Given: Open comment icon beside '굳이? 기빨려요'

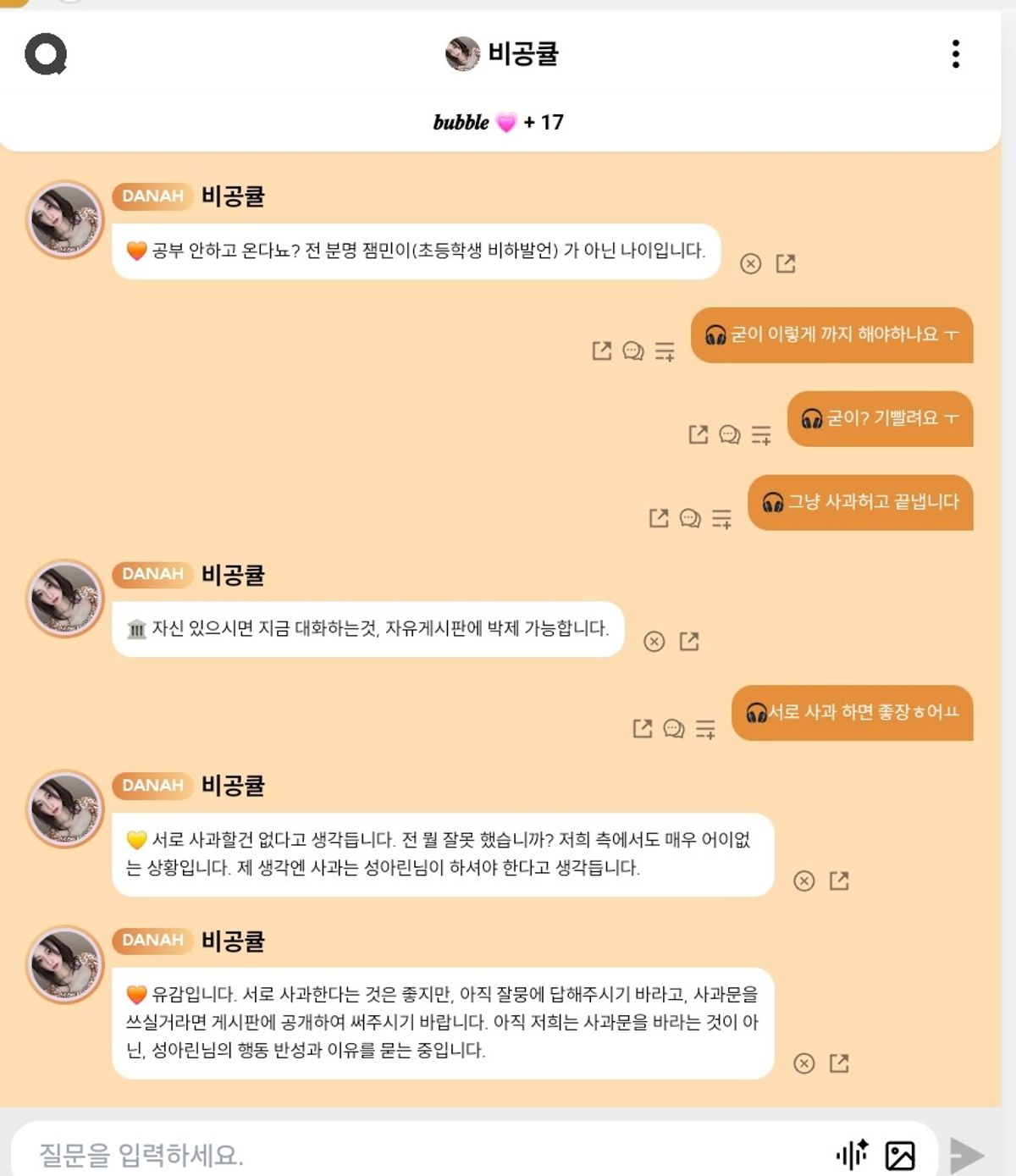Looking at the screenshot, I should 729,434.
